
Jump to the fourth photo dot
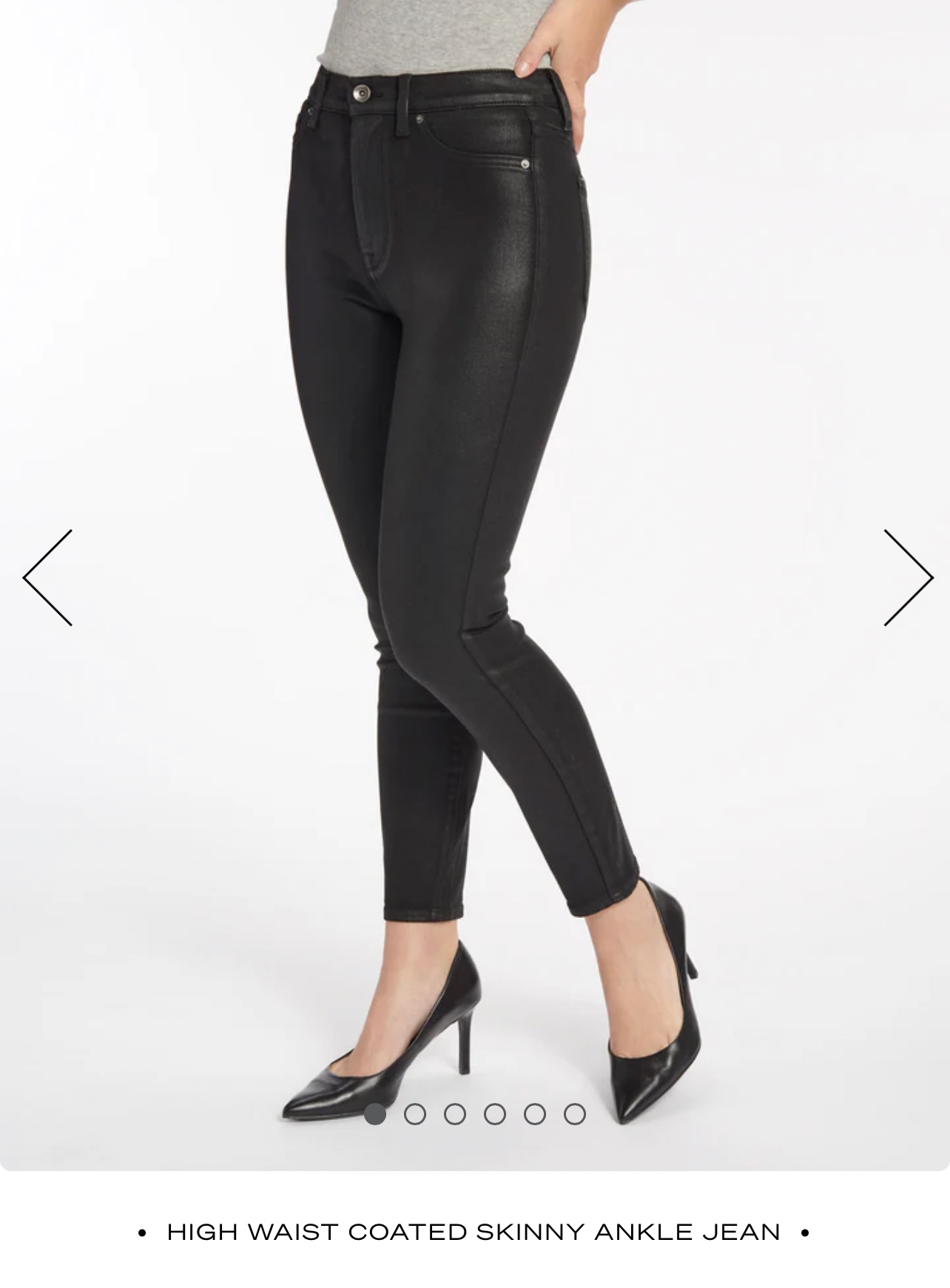(495, 1113)
